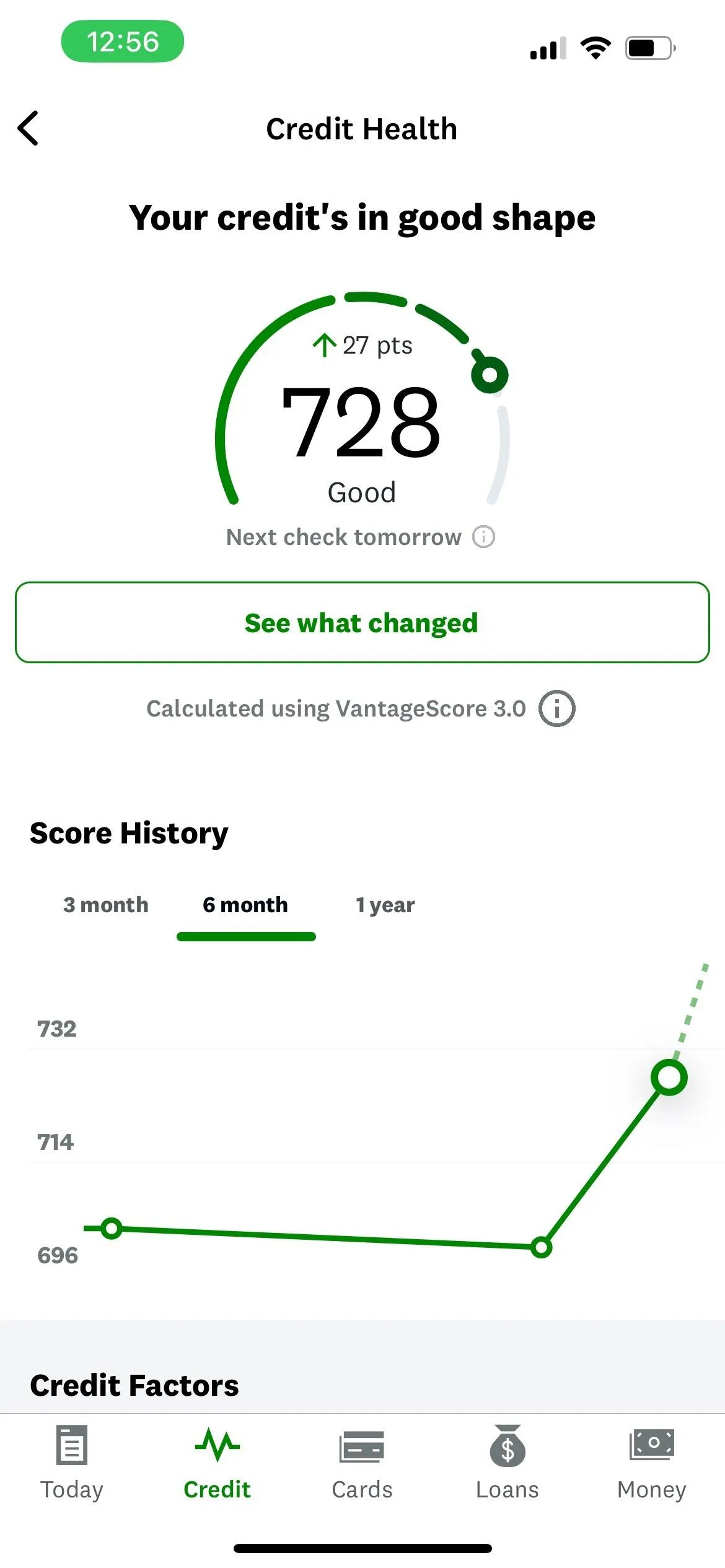Go to the Loans tab

(507, 1463)
